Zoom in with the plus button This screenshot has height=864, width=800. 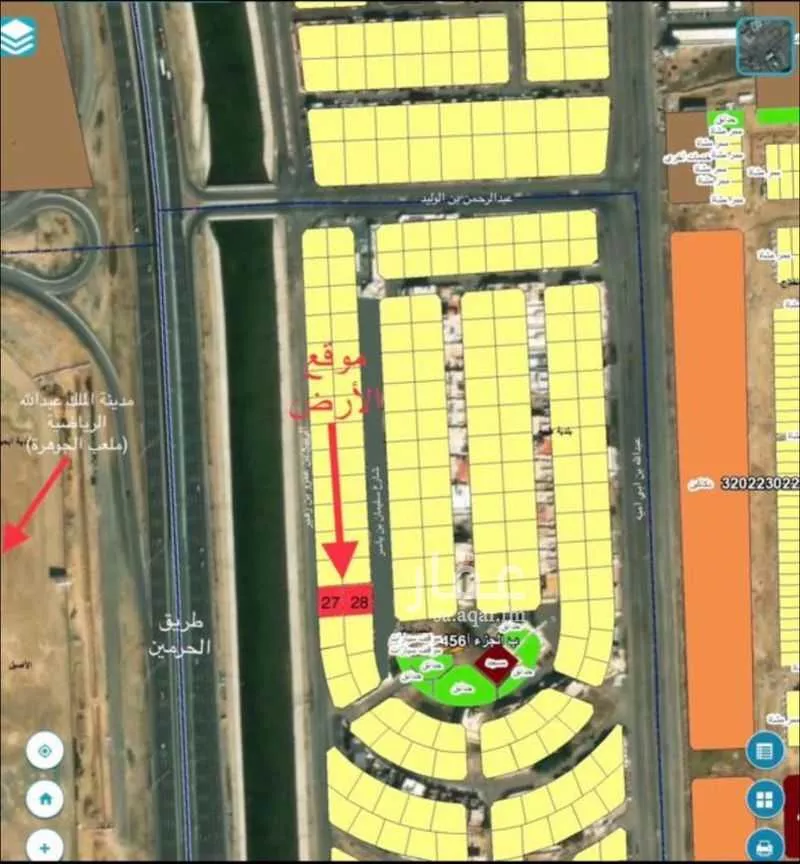click(x=45, y=843)
